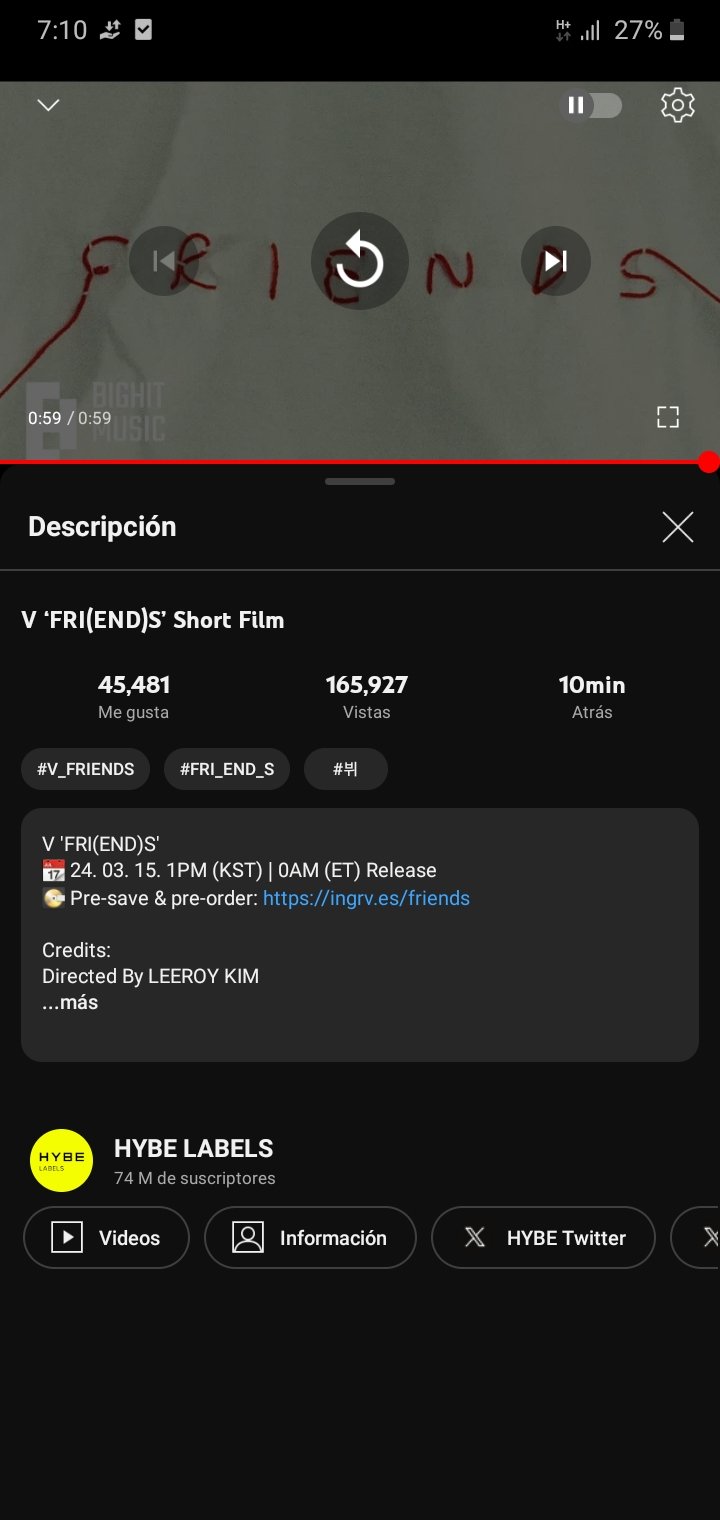Minimize the video player

(x=48, y=105)
